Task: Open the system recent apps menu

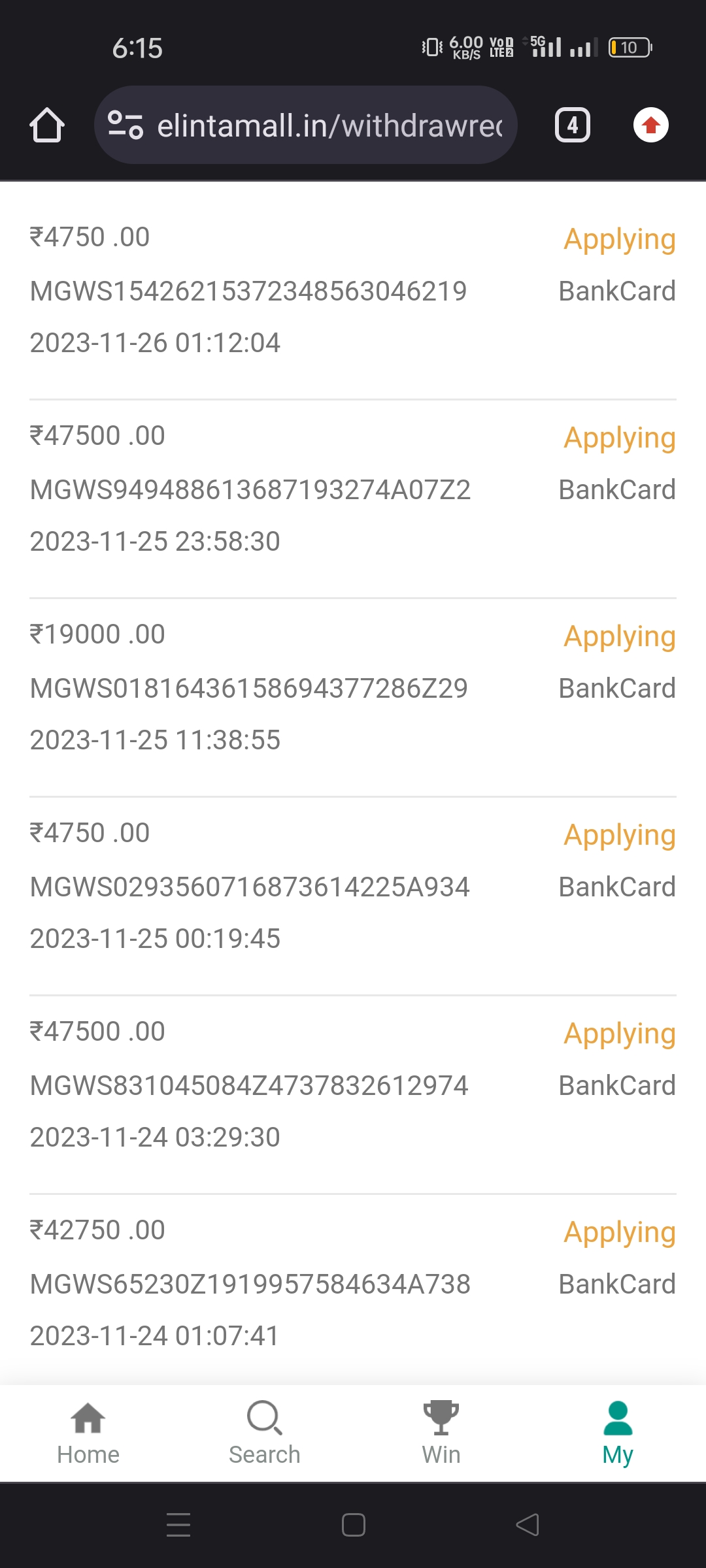Action: (x=178, y=1525)
